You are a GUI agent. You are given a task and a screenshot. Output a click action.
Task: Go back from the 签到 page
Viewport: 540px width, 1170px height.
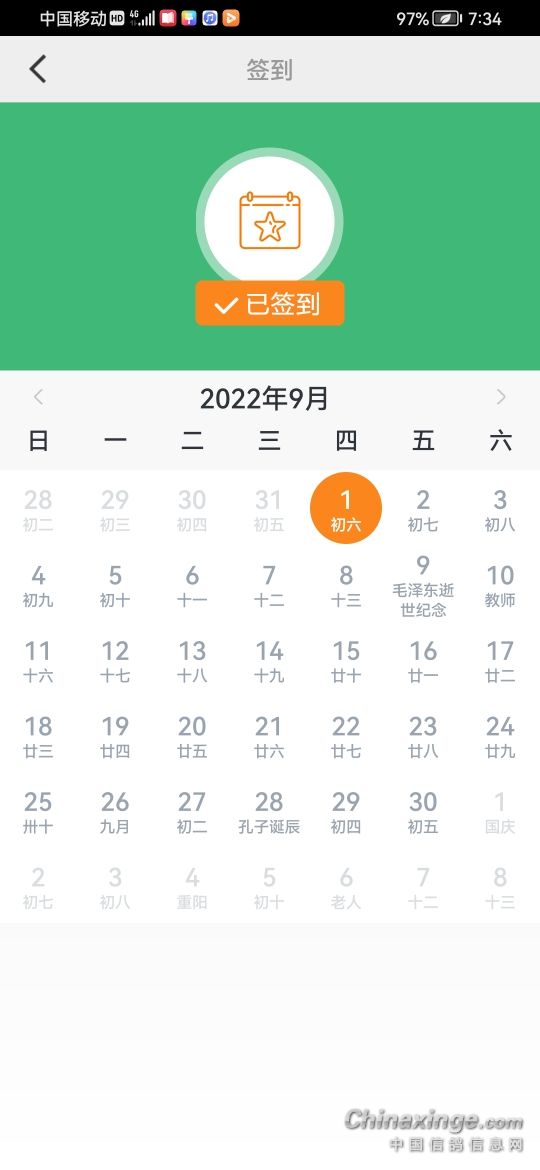(37, 69)
